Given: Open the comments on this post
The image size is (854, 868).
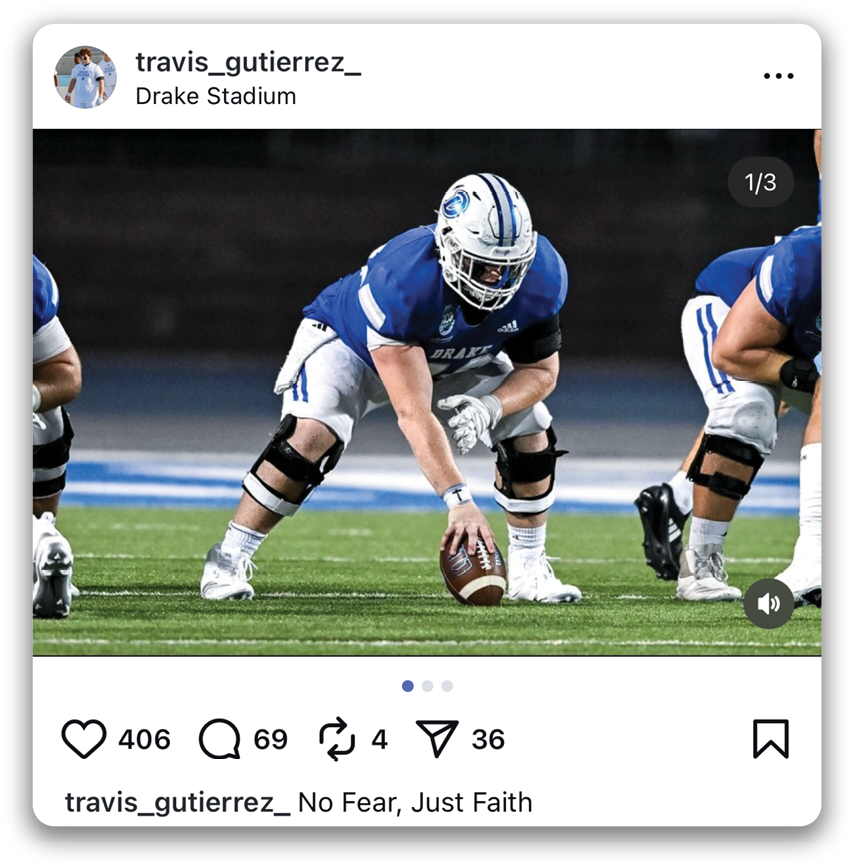Looking at the screenshot, I should (220, 739).
